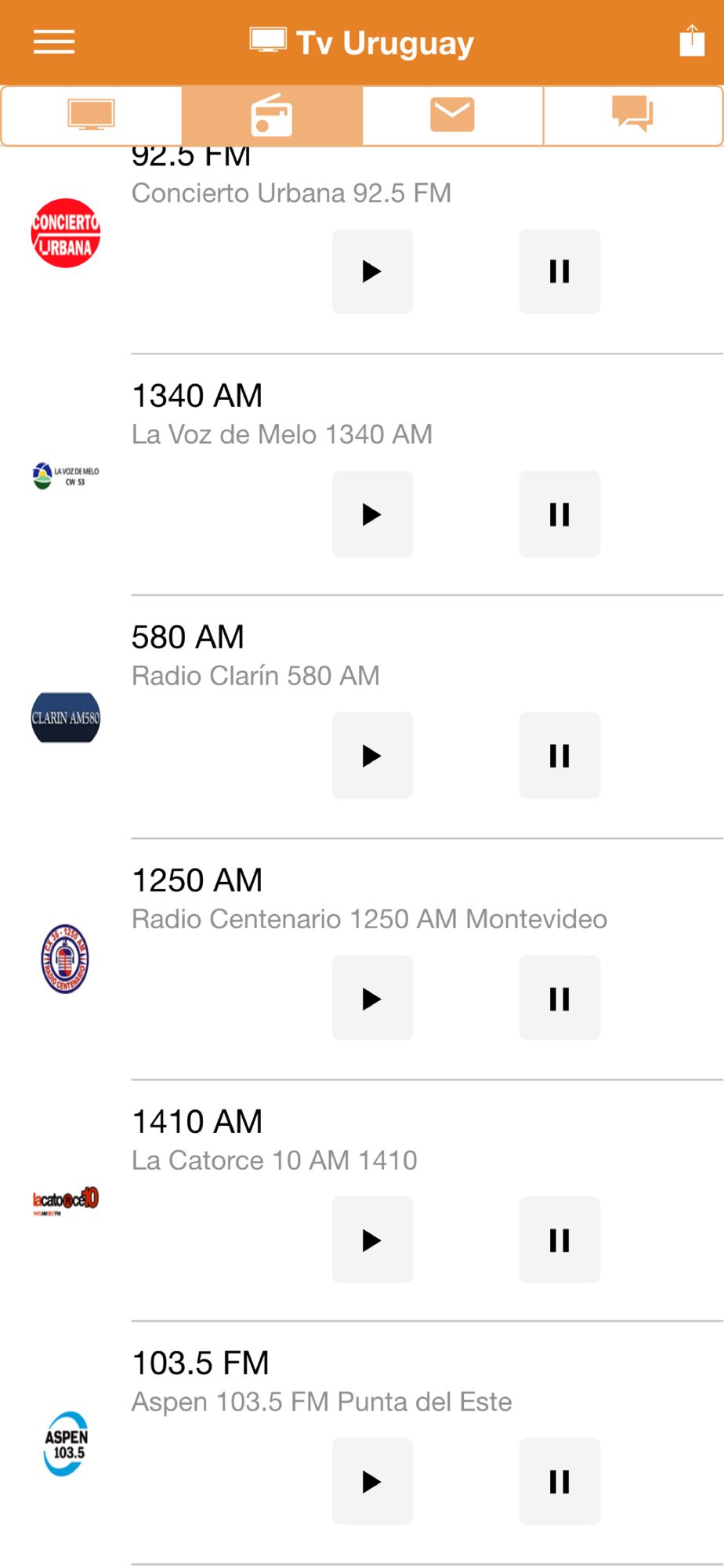This screenshot has width=724, height=1568.
Task: Switch to the TV tab
Action: click(92, 116)
